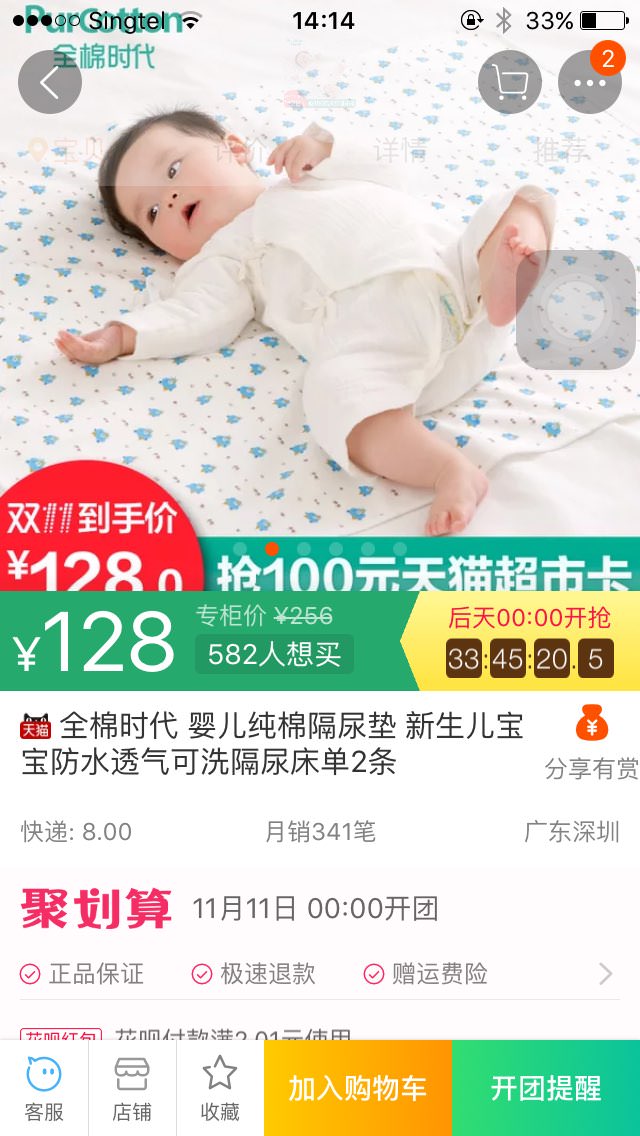Tap 分享有赏 to share the product

[x=591, y=743]
